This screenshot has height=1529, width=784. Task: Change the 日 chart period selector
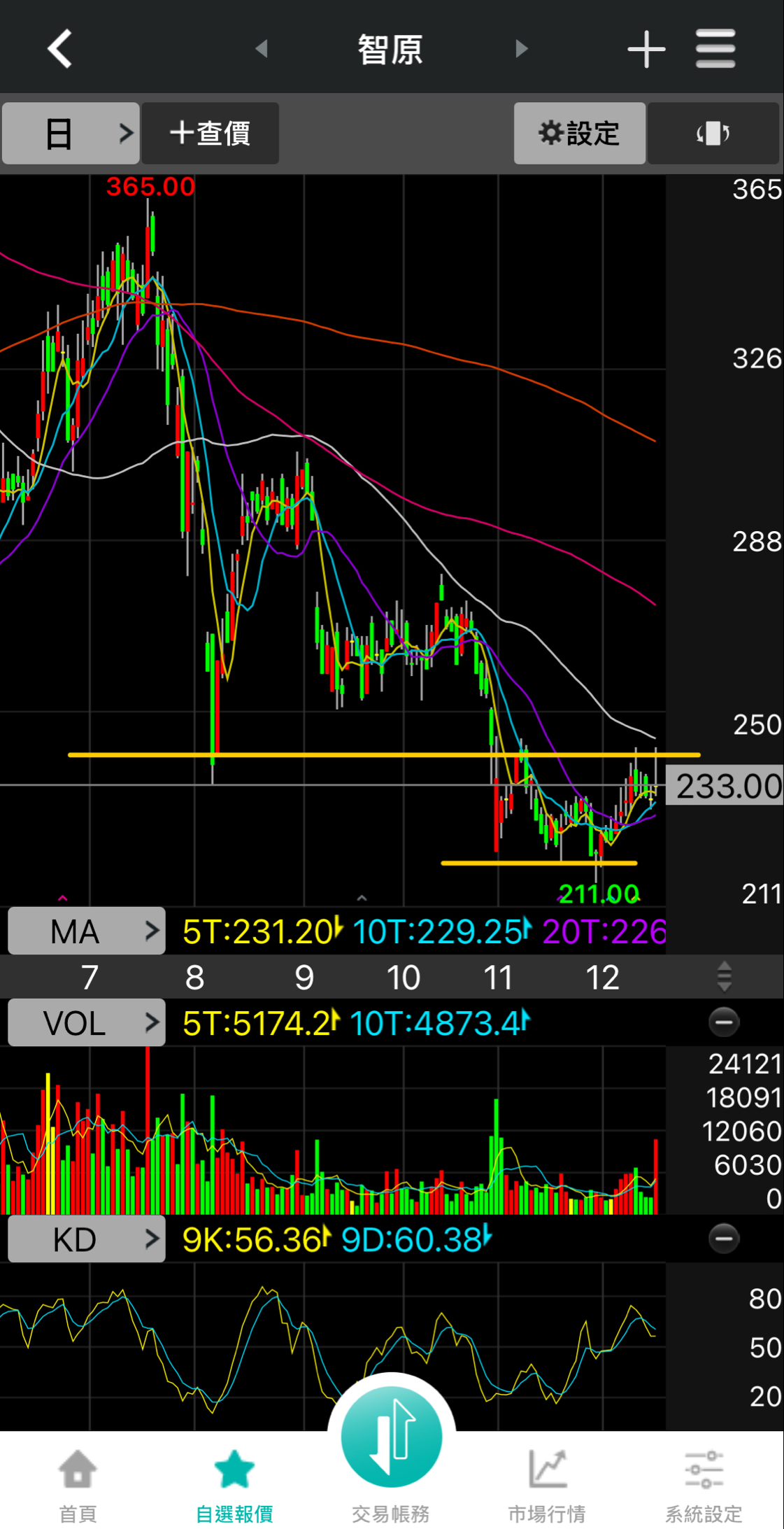tap(71, 133)
